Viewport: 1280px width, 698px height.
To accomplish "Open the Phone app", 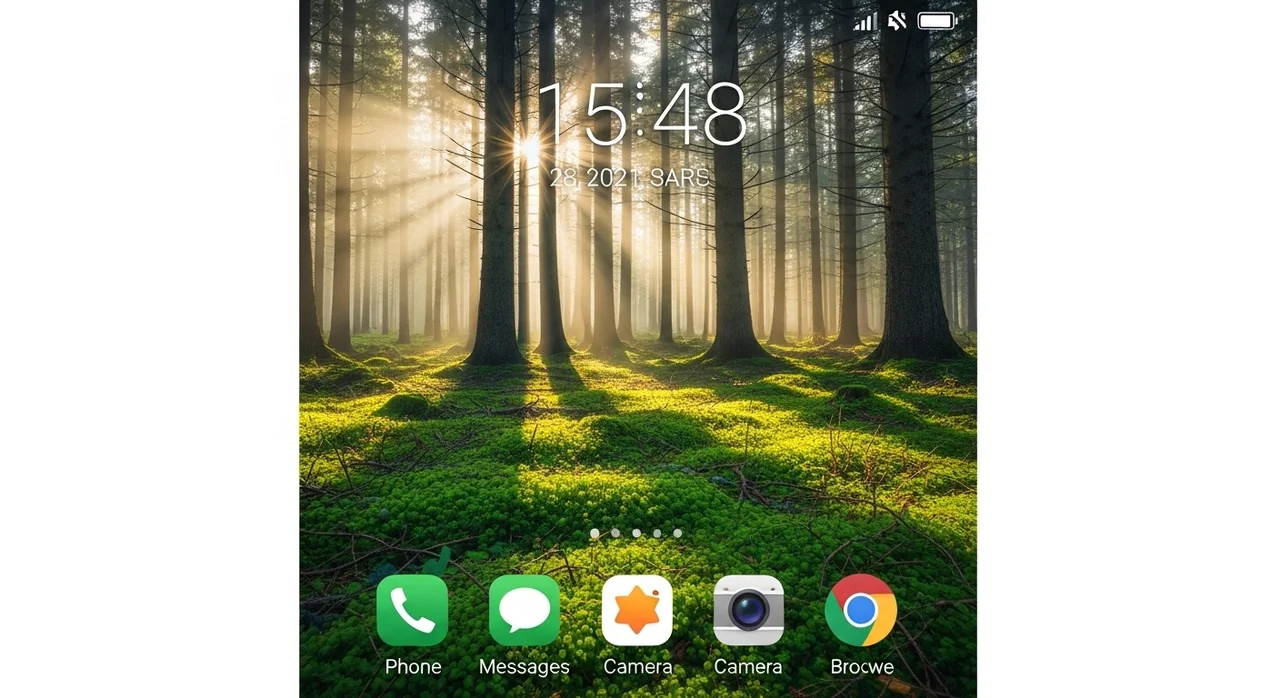I will coord(412,611).
